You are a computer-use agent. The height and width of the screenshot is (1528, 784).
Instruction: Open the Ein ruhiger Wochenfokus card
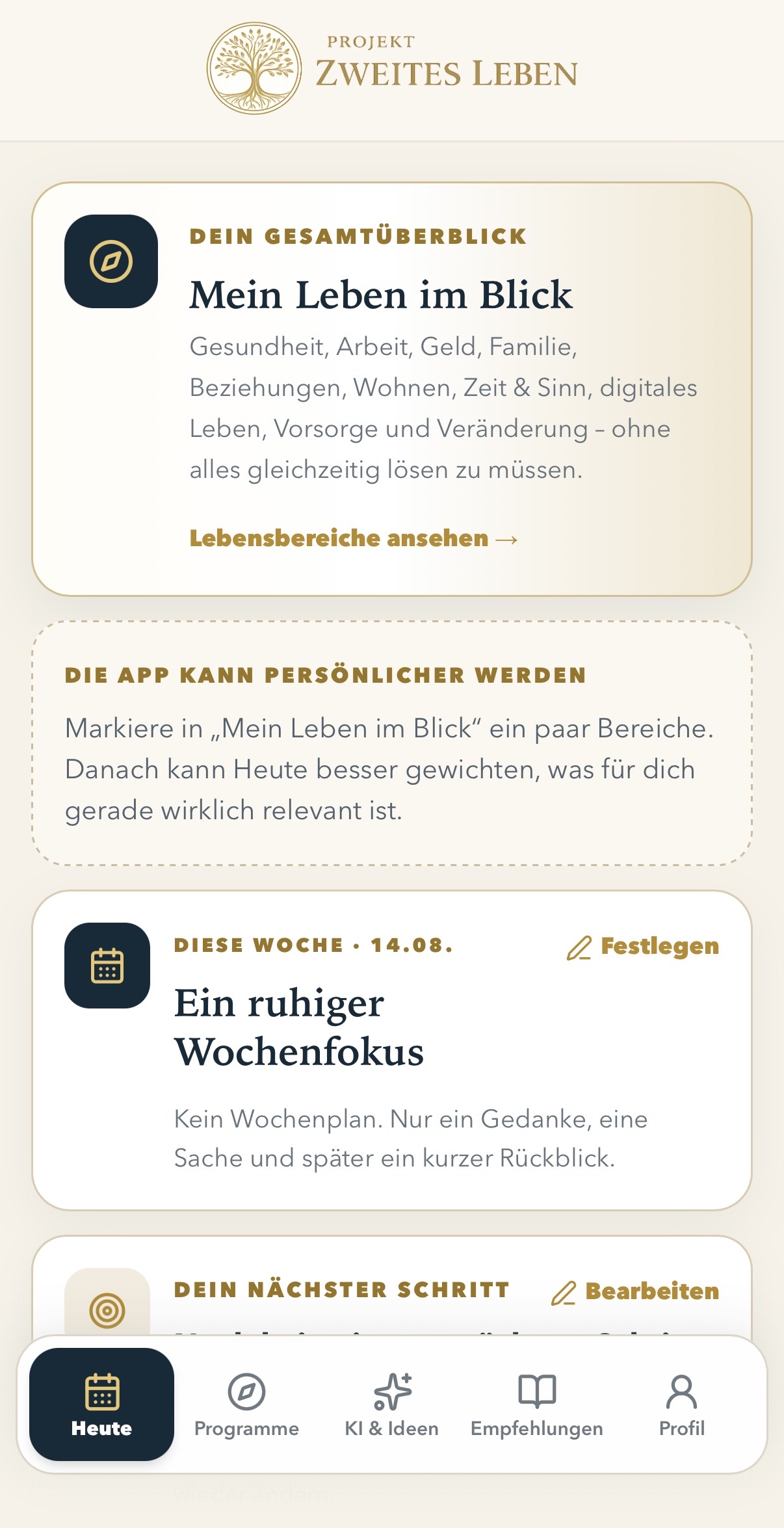[392, 1050]
